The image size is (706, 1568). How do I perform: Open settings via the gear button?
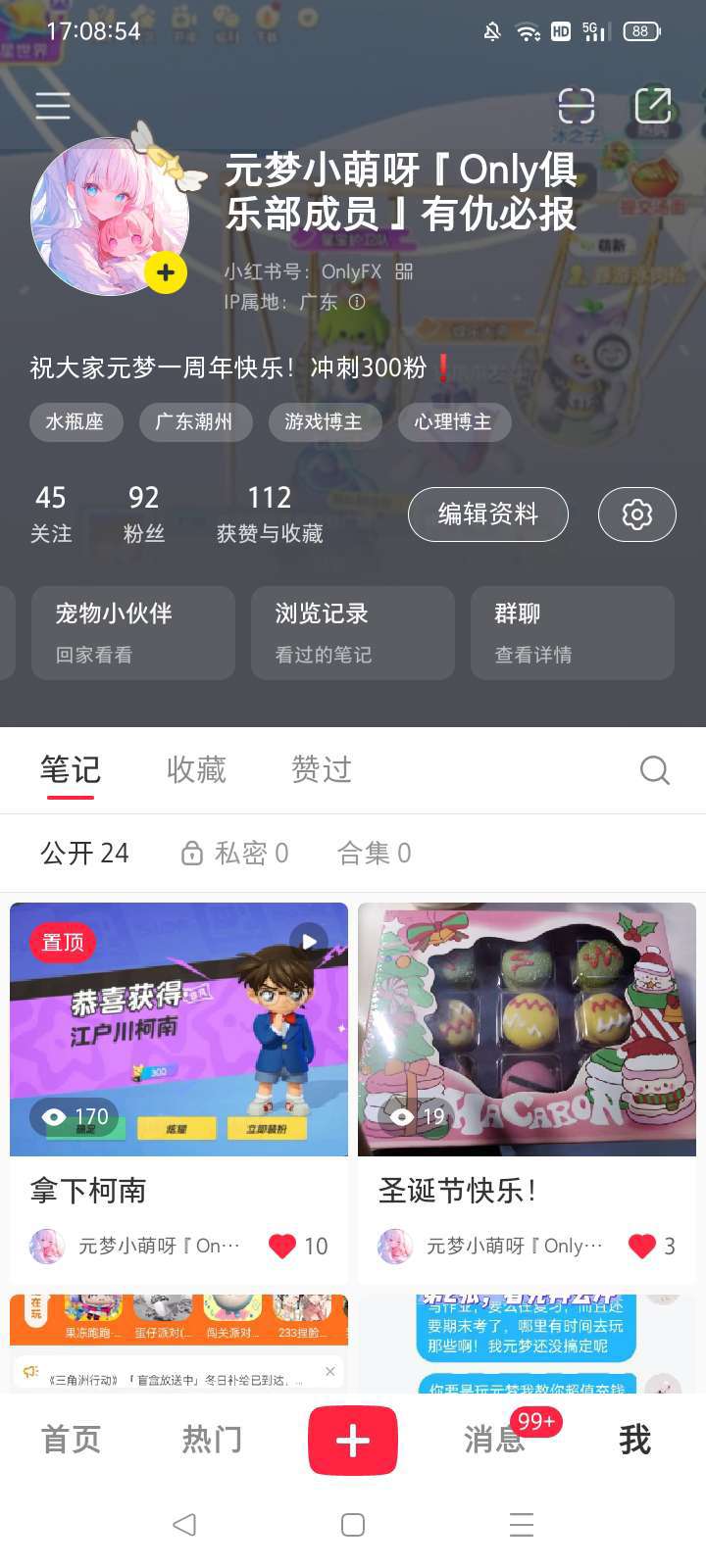[637, 514]
